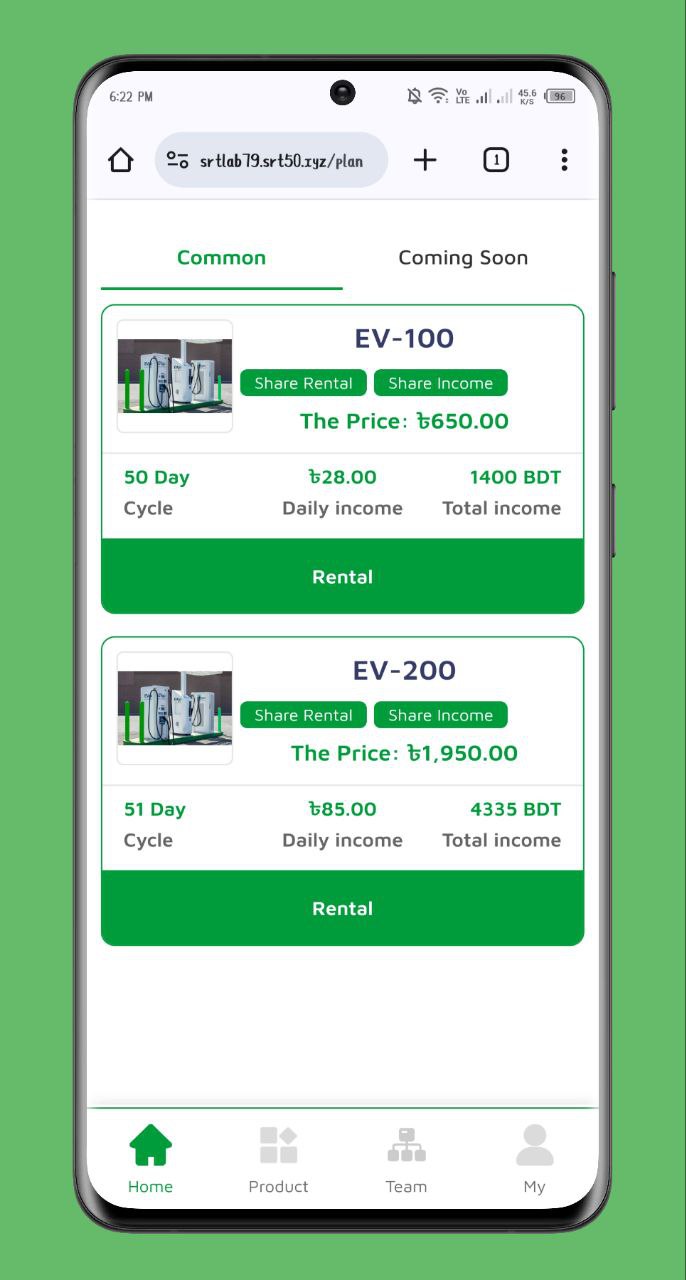Image resolution: width=686 pixels, height=1280 pixels.
Task: Tap Rental button for EV-100
Action: pyautogui.click(x=342, y=577)
